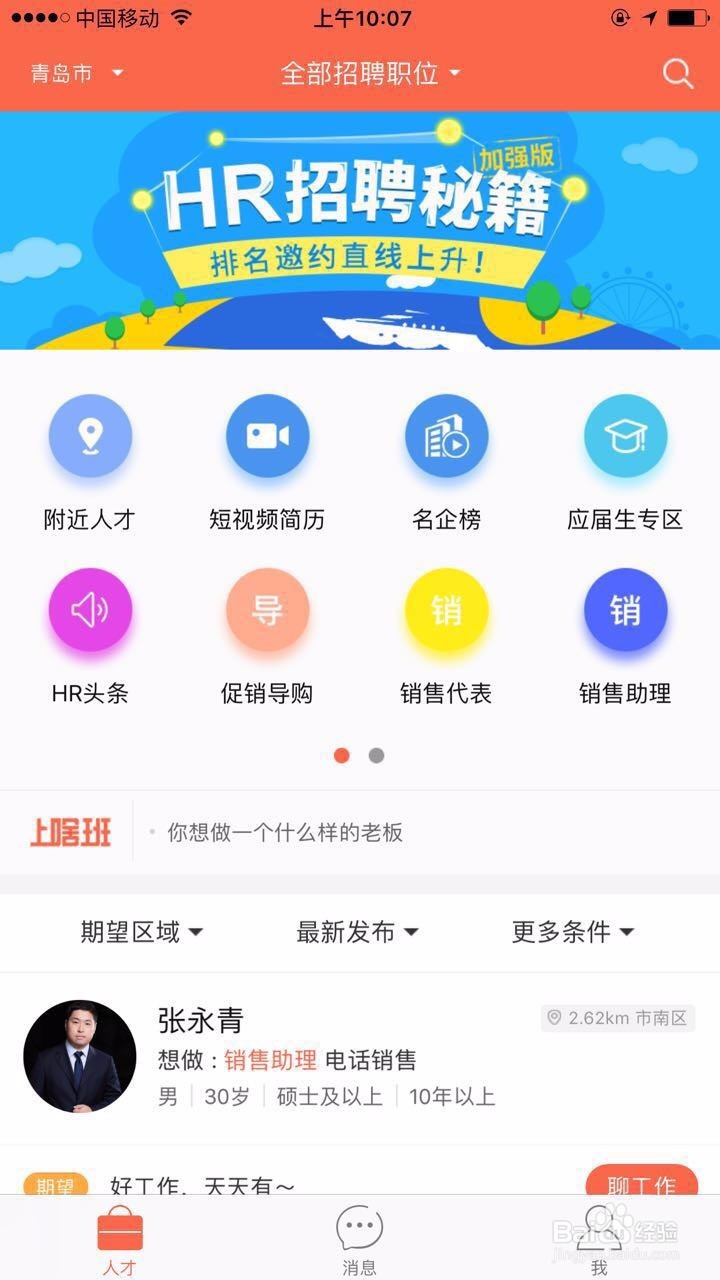Tap the search magnifier icon
720x1280 pixels.
[x=678, y=73]
